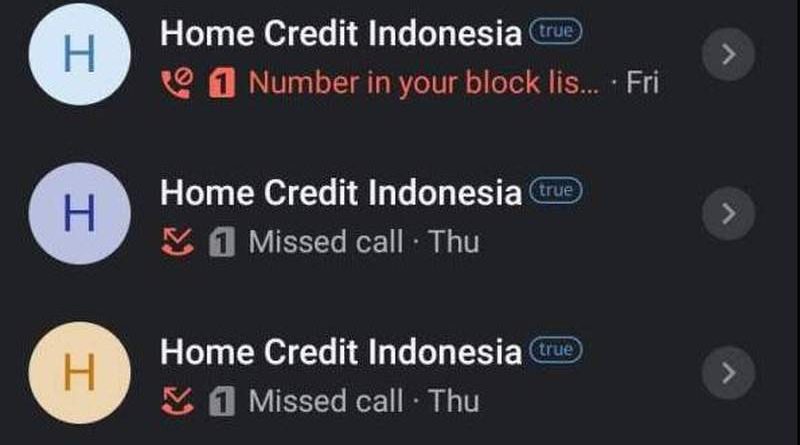Open the Friday blocked call from Home Credit Indonesia
The width and height of the screenshot is (800, 445).
400,58
